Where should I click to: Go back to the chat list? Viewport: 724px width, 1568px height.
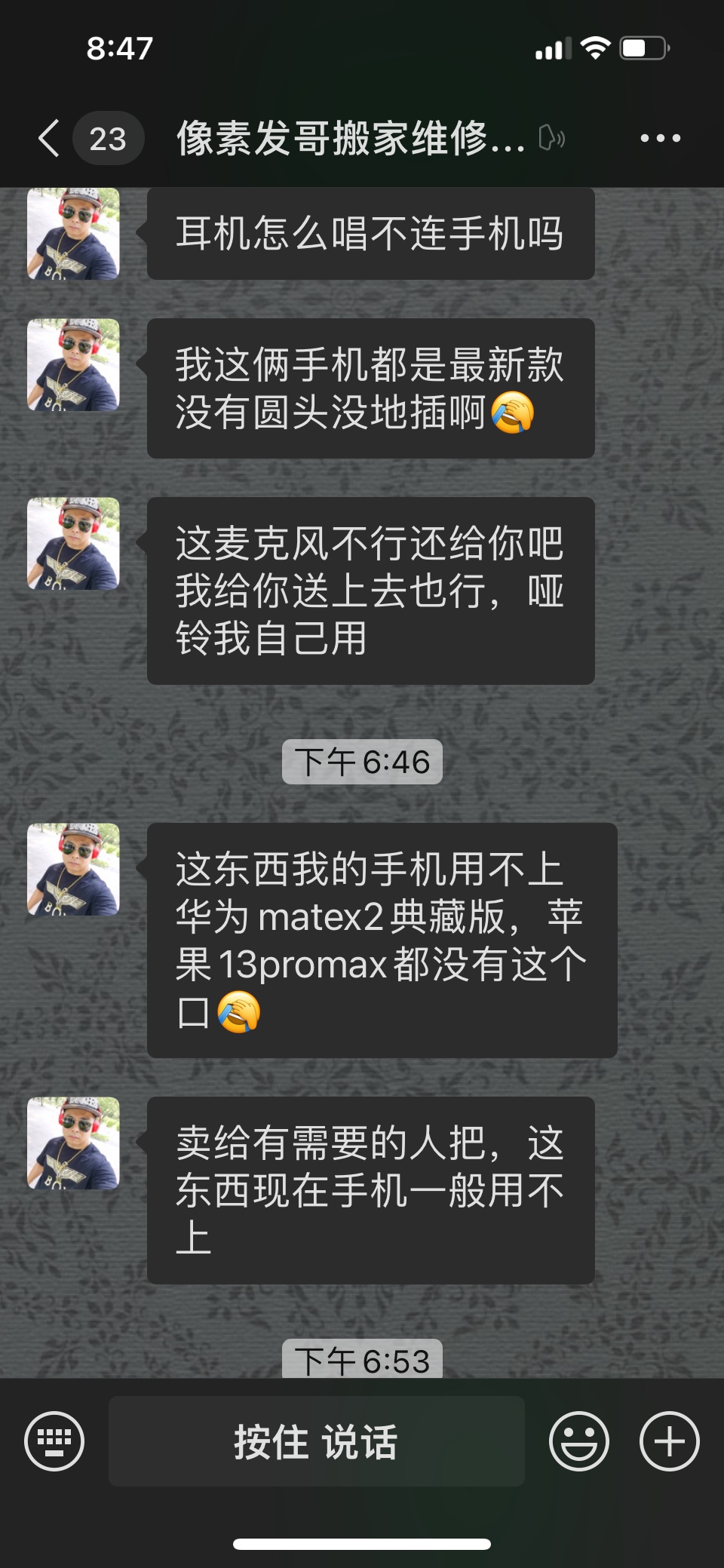50,139
